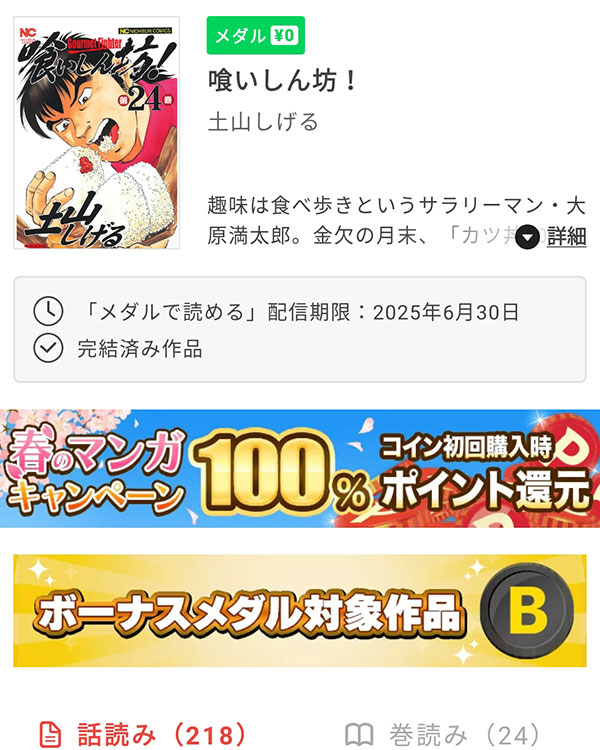The width and height of the screenshot is (600, 750).
Task: Open the 春のマンガキャンペーン banner
Action: (300, 468)
